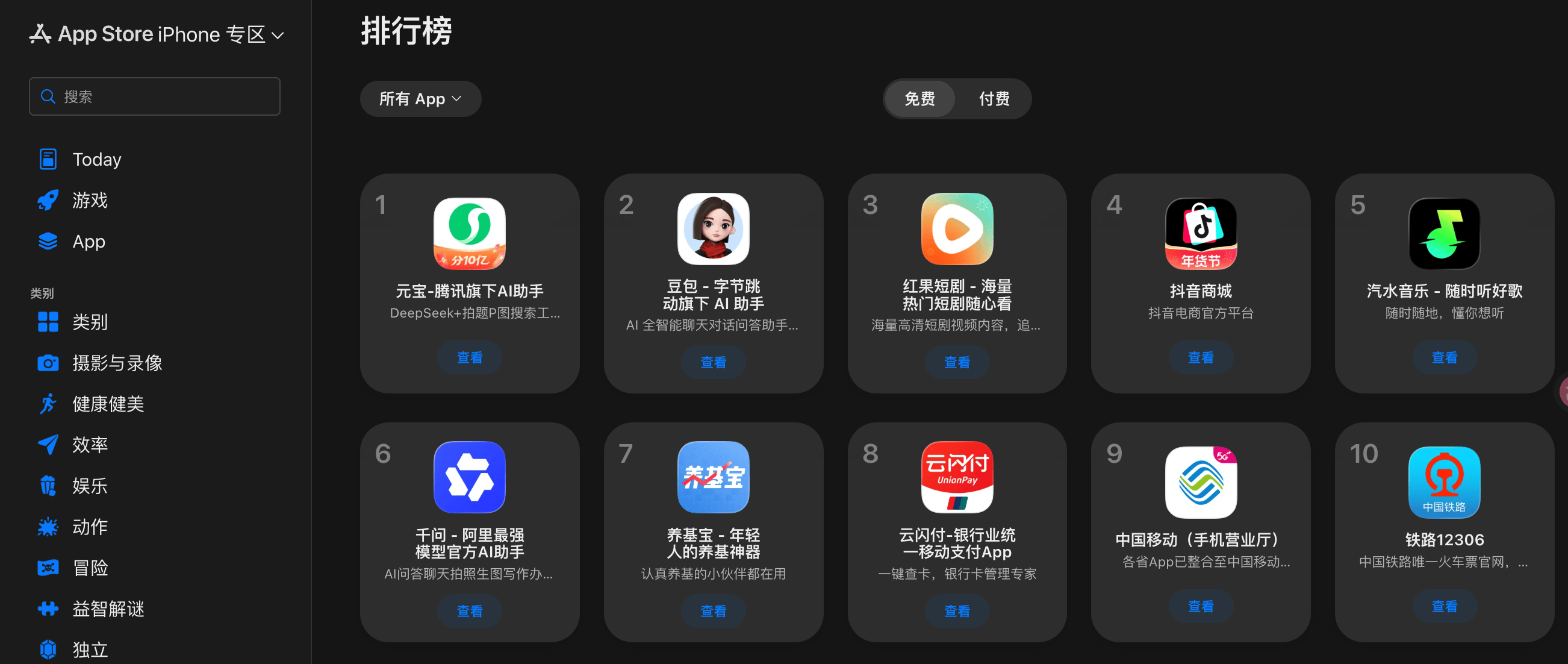Go to Today in the sidebar
Viewport: 1568px width, 664px height.
pos(96,160)
